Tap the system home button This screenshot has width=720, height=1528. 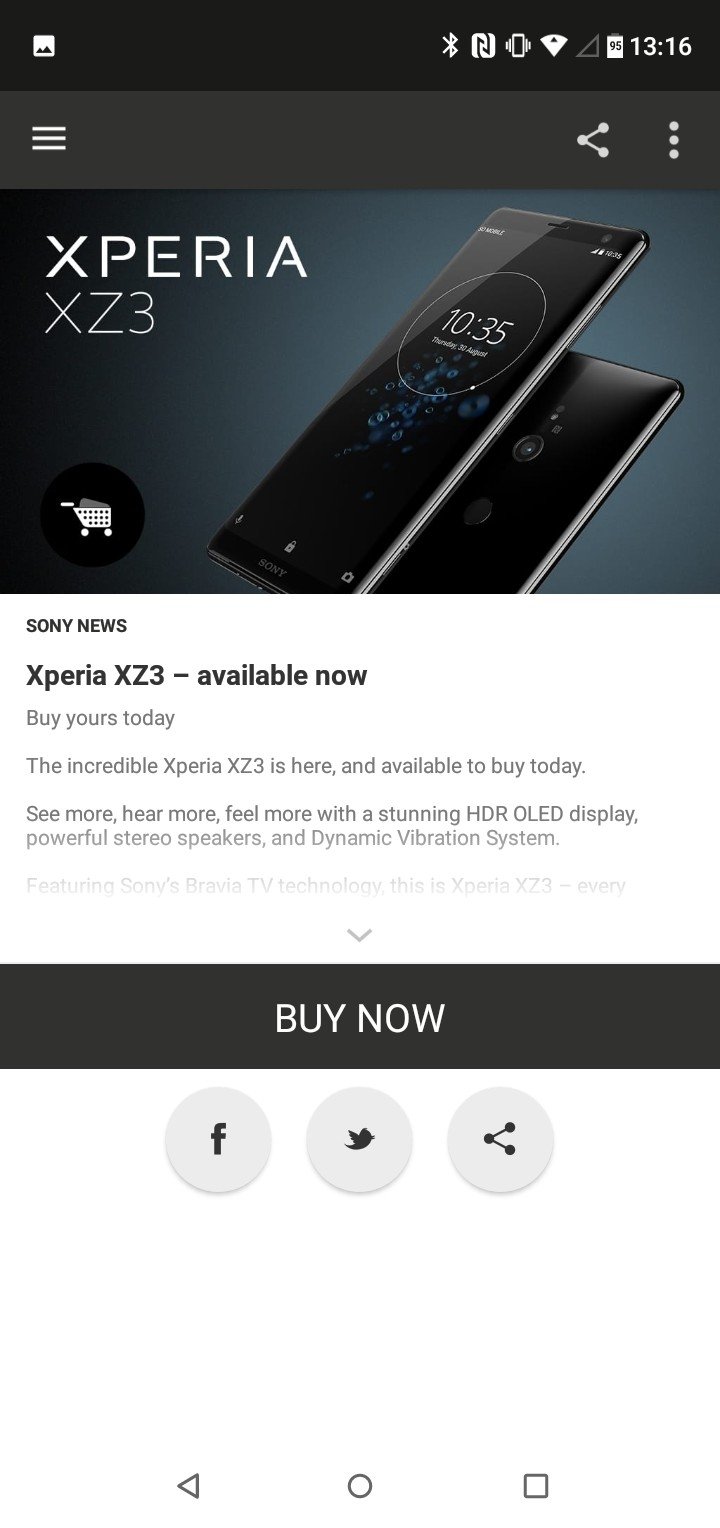click(x=360, y=1485)
